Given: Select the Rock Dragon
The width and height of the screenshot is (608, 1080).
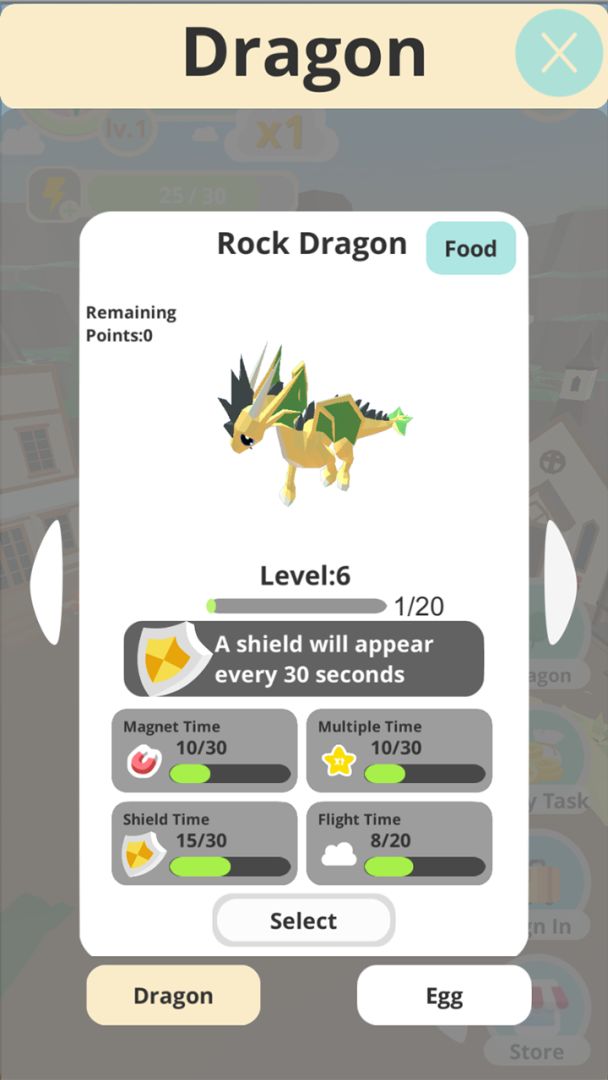Looking at the screenshot, I should pyautogui.click(x=303, y=920).
